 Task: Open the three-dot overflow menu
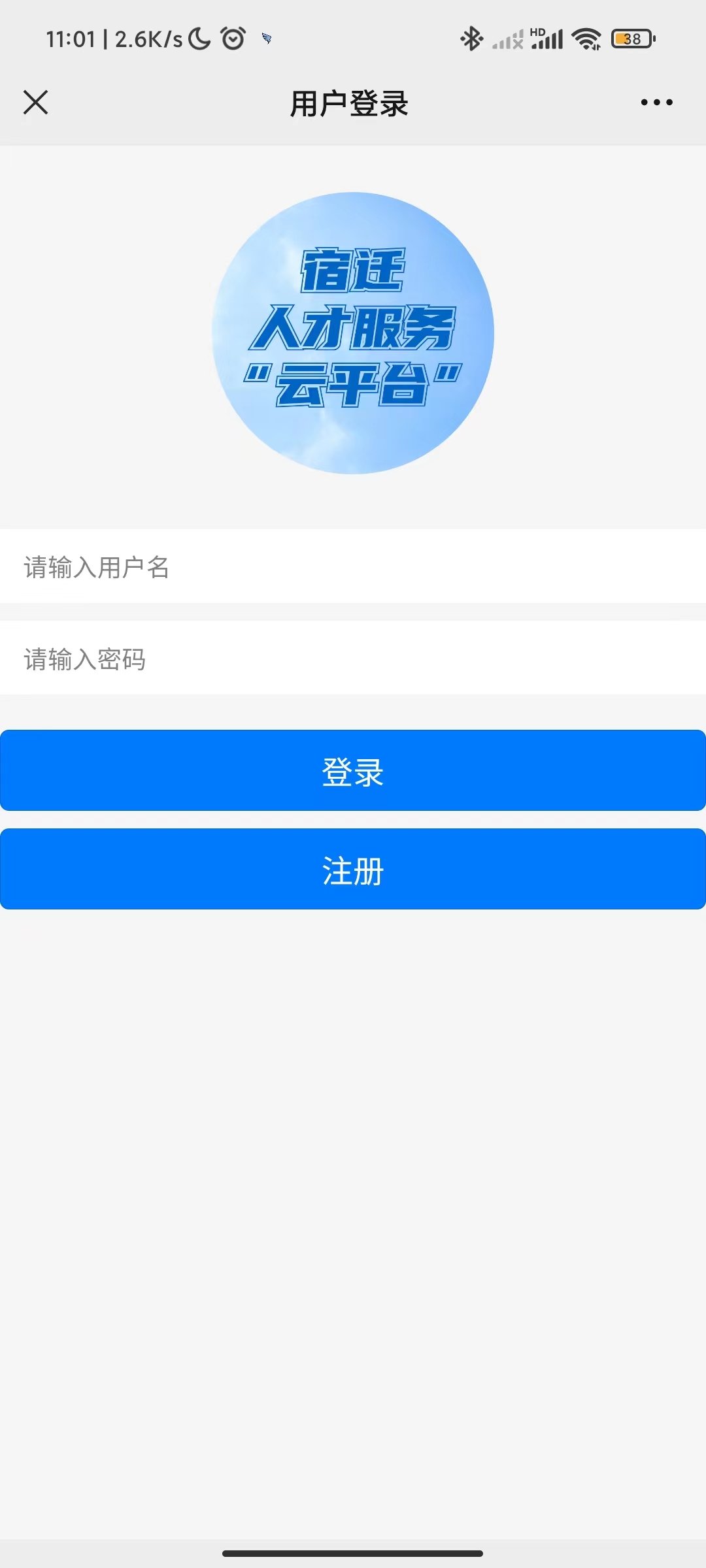656,103
